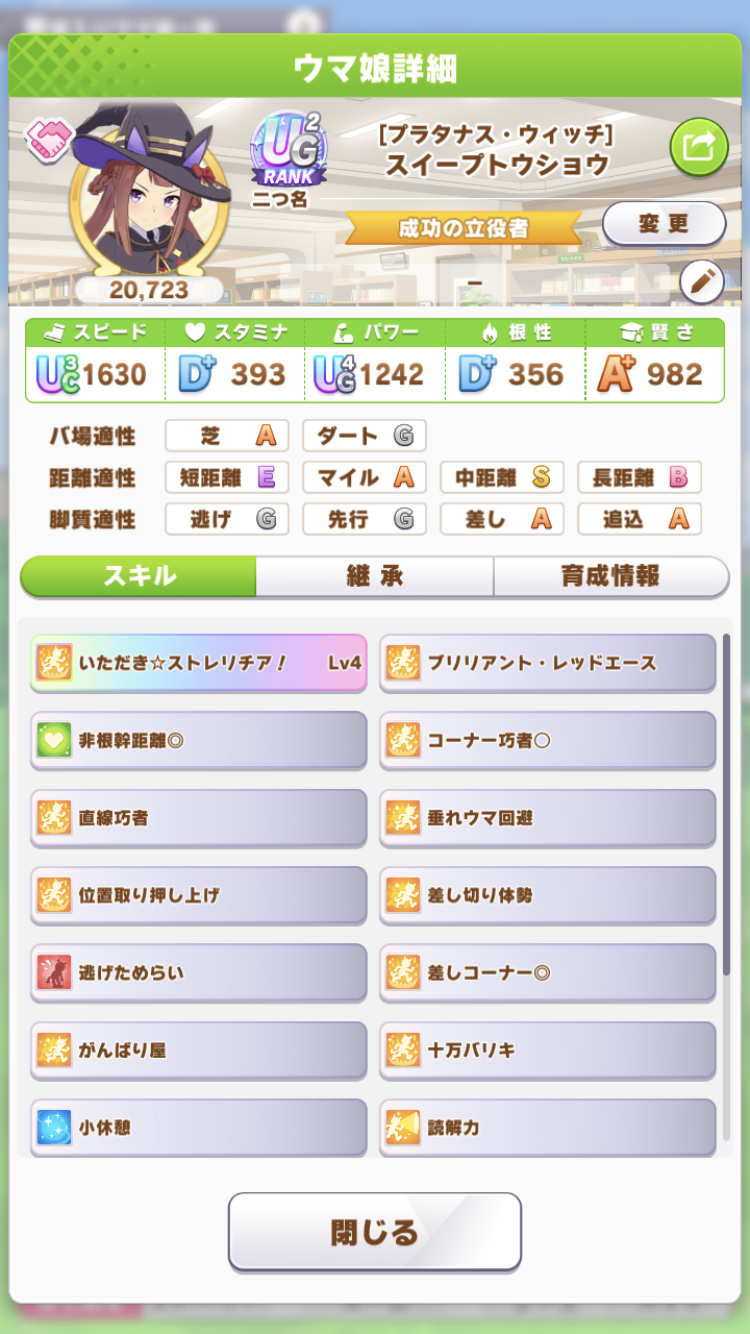750x1334 pixels.
Task: Tap the 差しコーナー◎ skill
Action: coord(547,973)
